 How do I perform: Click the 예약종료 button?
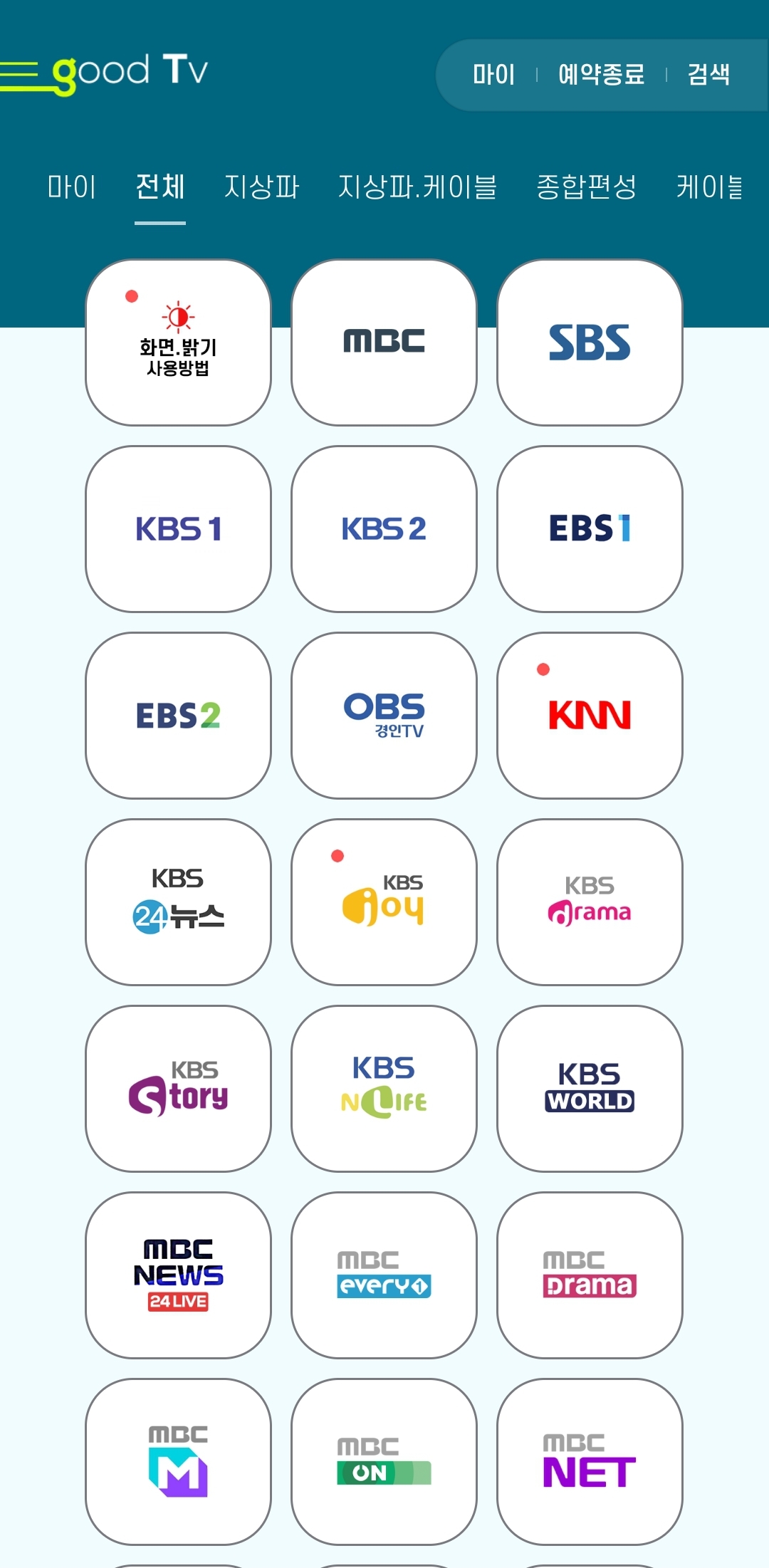[x=602, y=75]
